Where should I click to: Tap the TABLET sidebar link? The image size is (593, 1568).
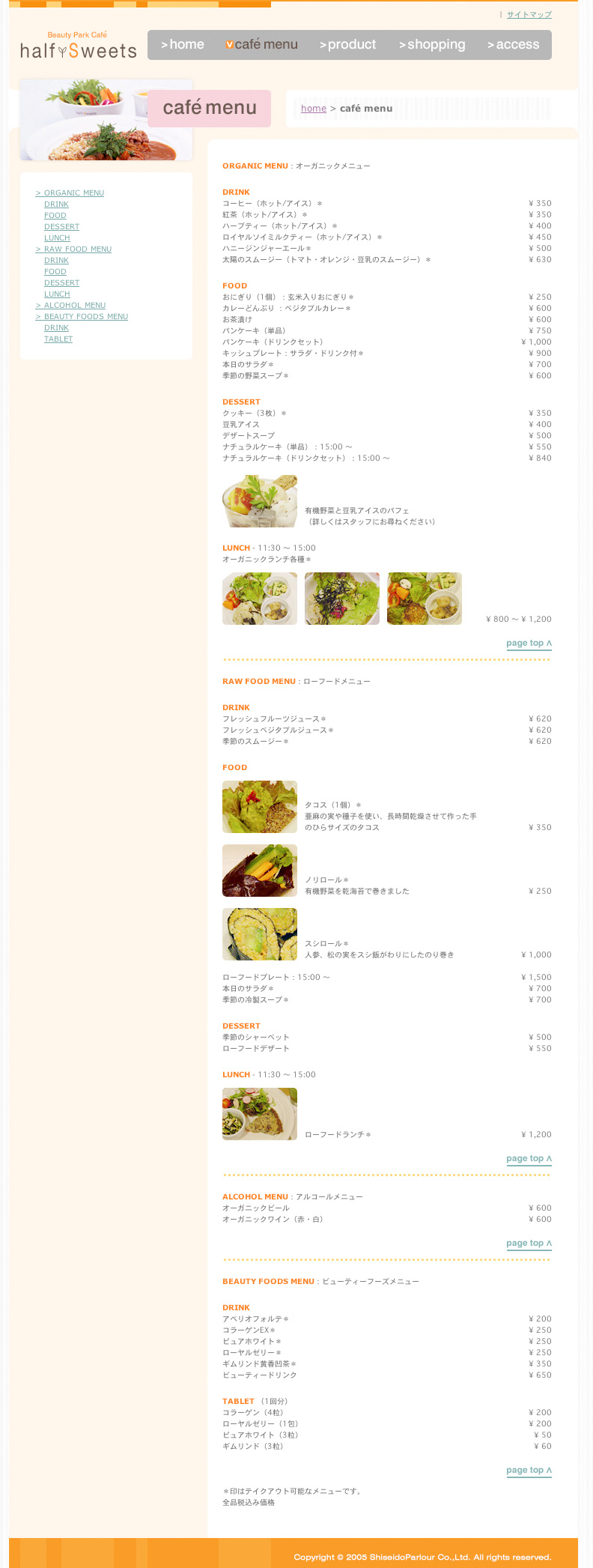pos(58,339)
